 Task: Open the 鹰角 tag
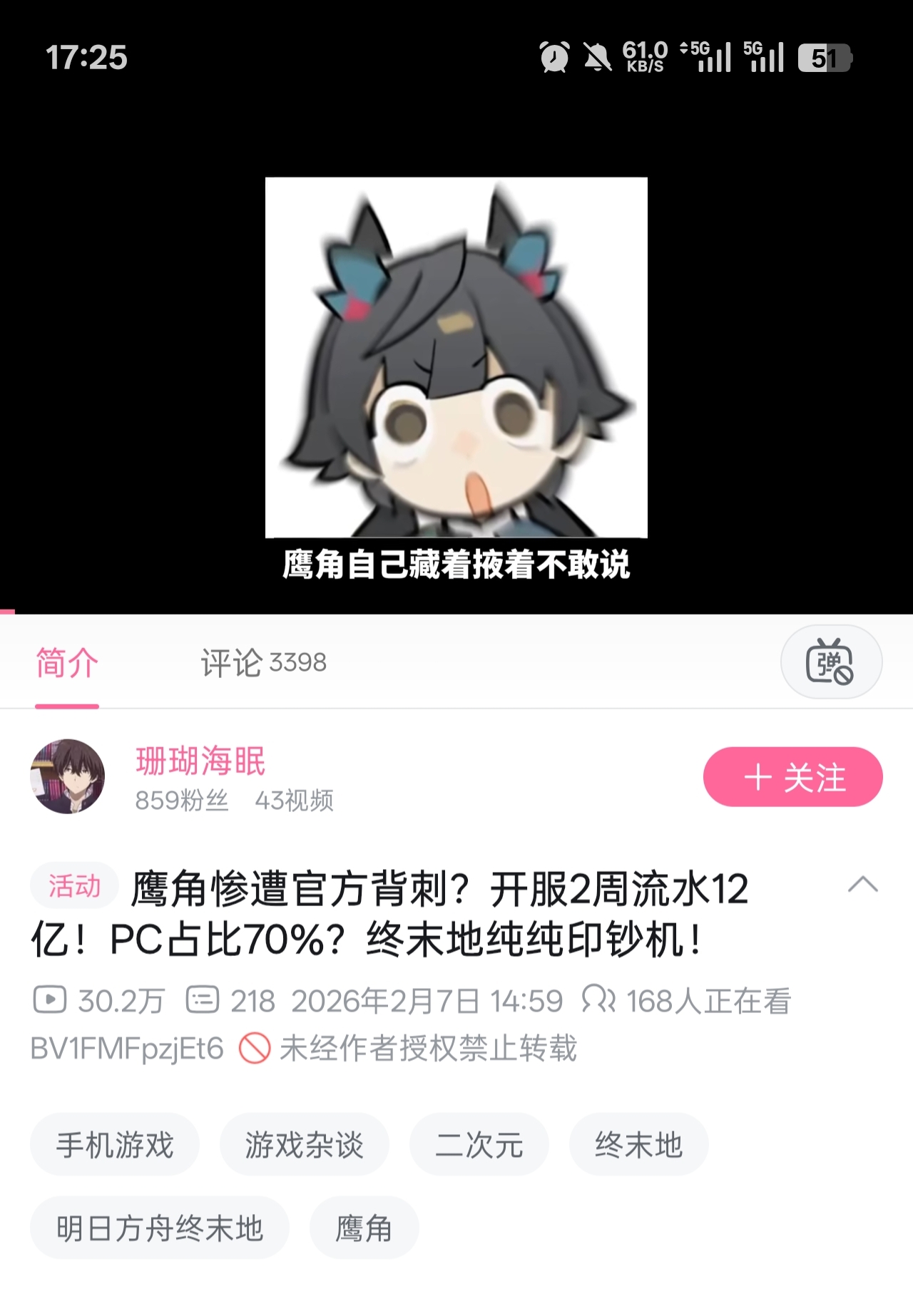(x=364, y=1228)
